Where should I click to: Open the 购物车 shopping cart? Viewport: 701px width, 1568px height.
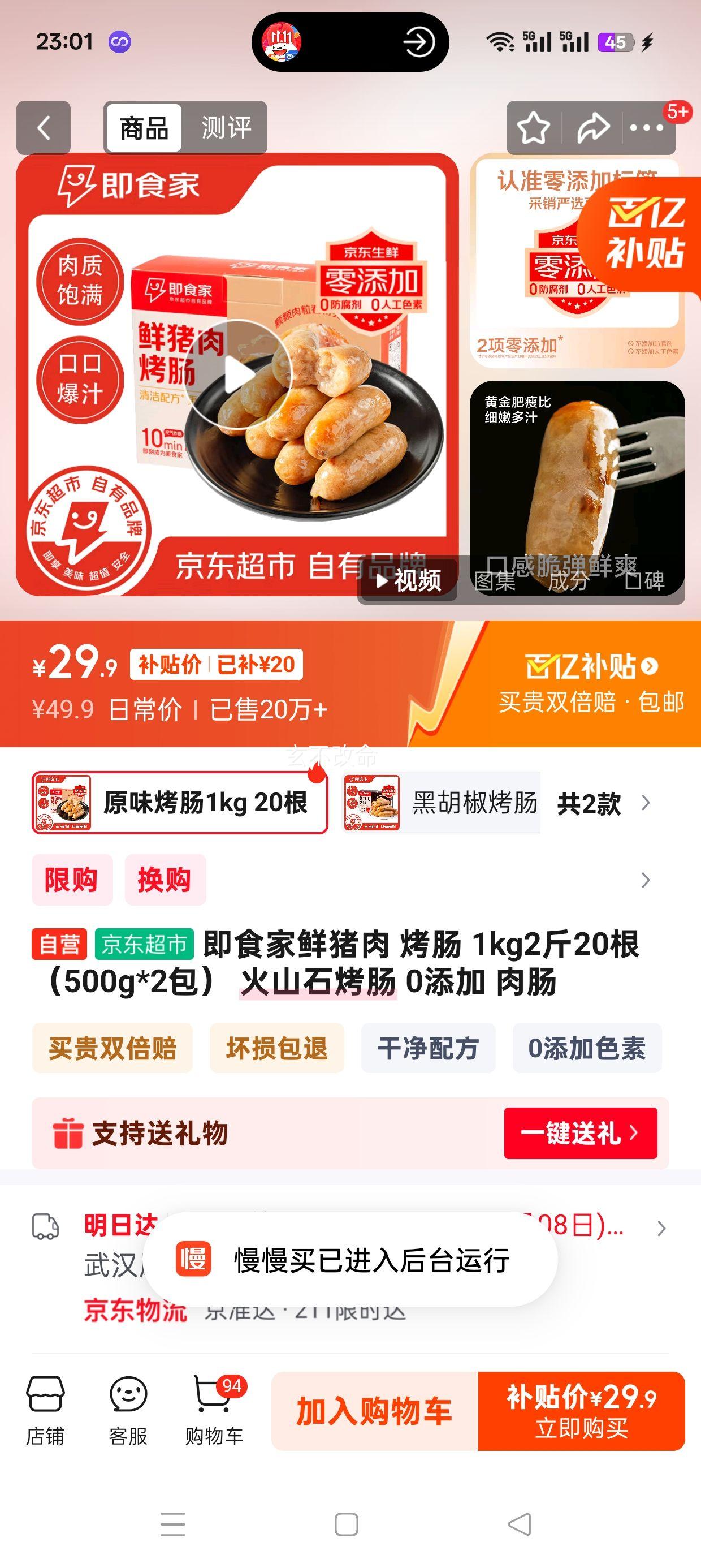pyautogui.click(x=214, y=1410)
